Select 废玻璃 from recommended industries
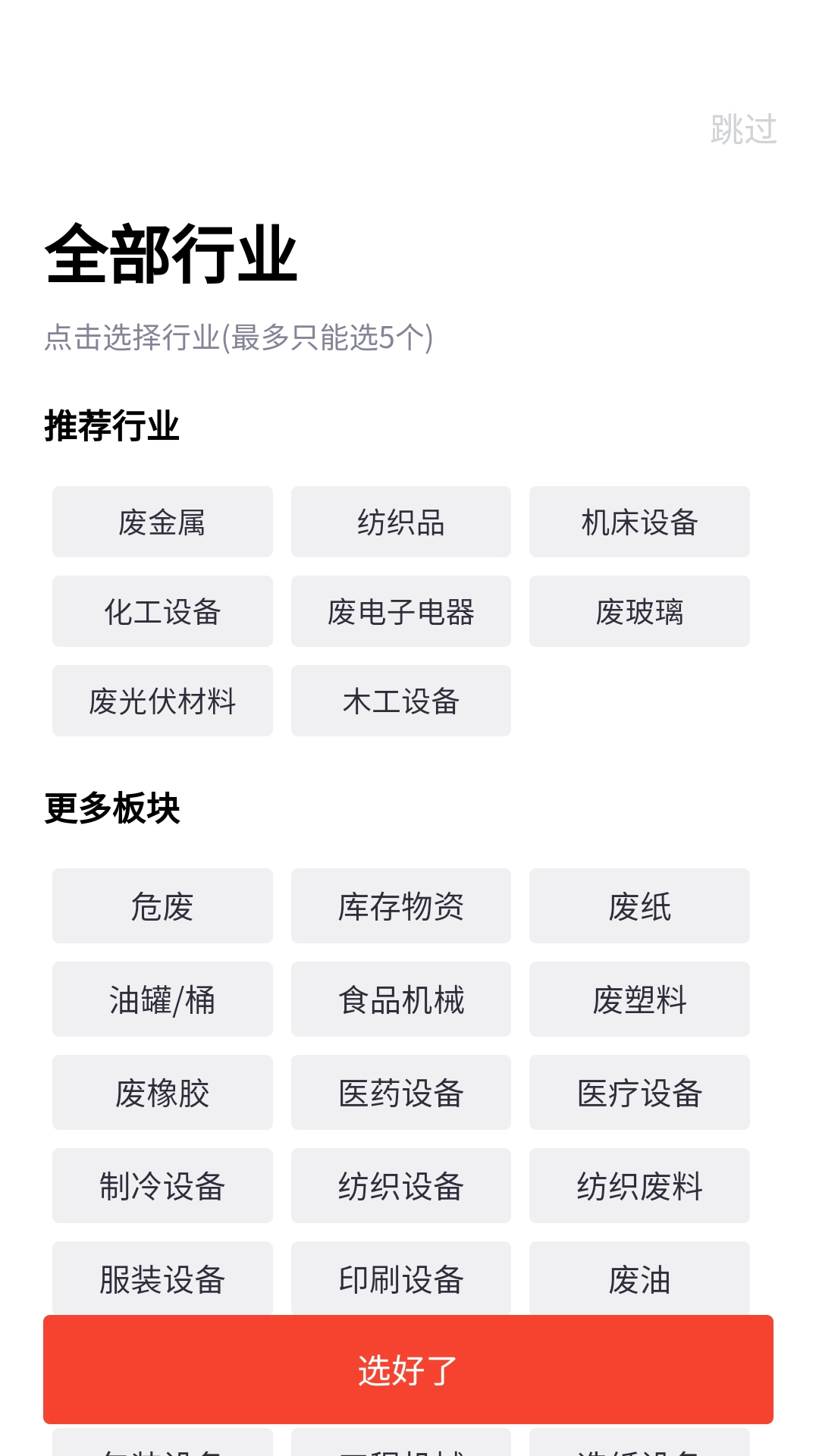819x1456 pixels. (x=639, y=611)
